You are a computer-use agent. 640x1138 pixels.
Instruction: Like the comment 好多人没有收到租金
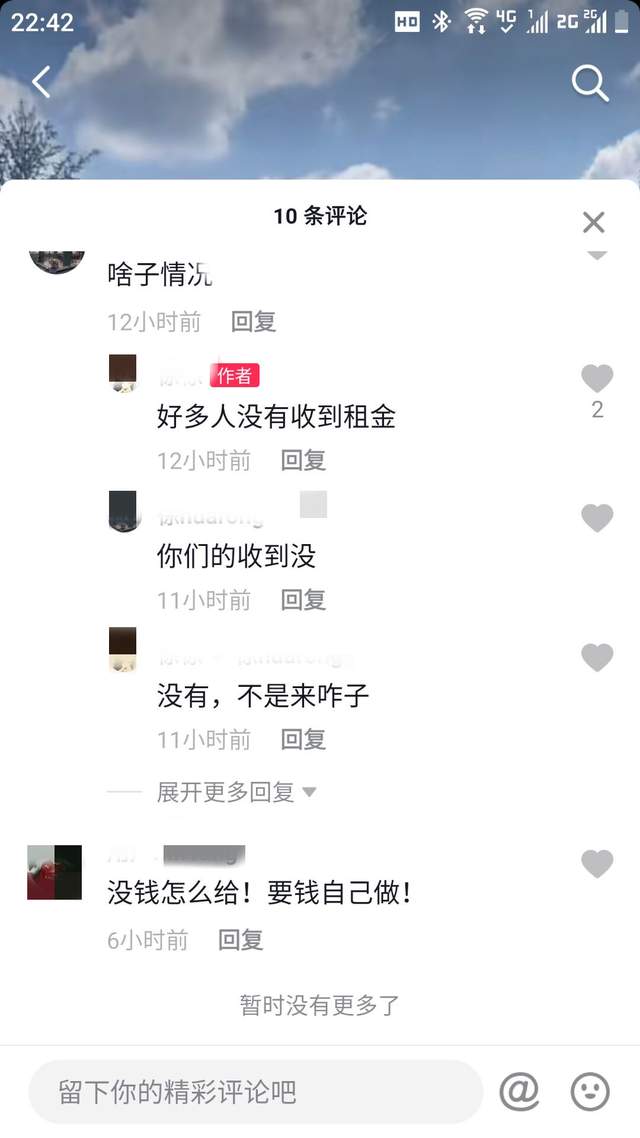[x=597, y=378]
